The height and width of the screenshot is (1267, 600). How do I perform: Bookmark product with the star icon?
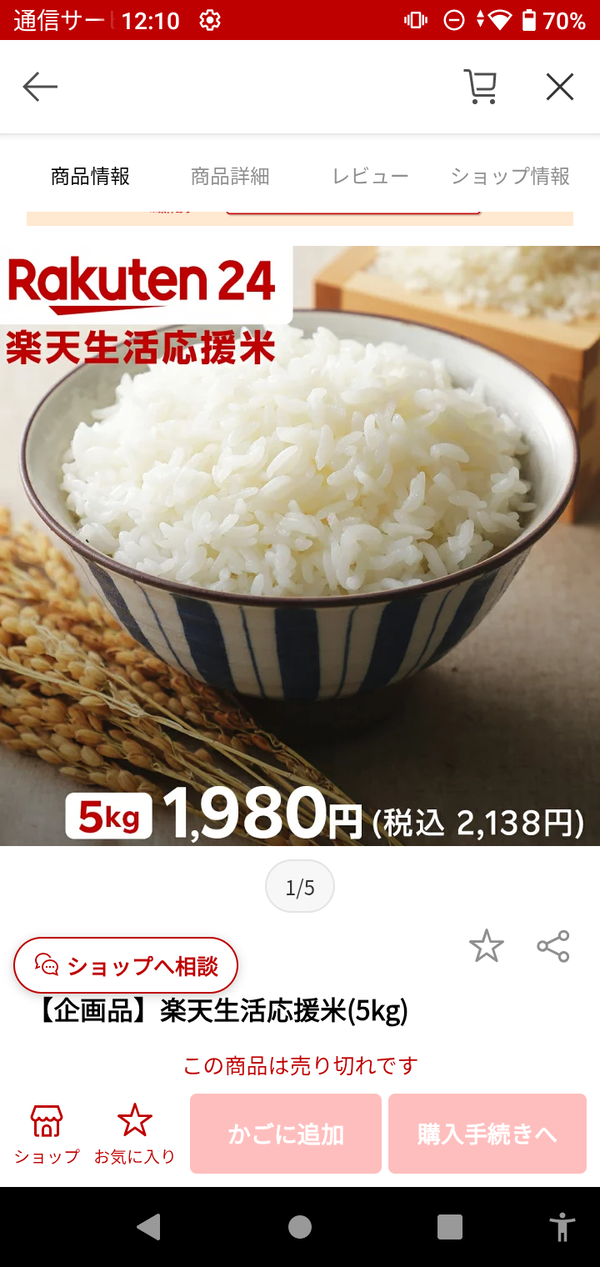pos(486,946)
